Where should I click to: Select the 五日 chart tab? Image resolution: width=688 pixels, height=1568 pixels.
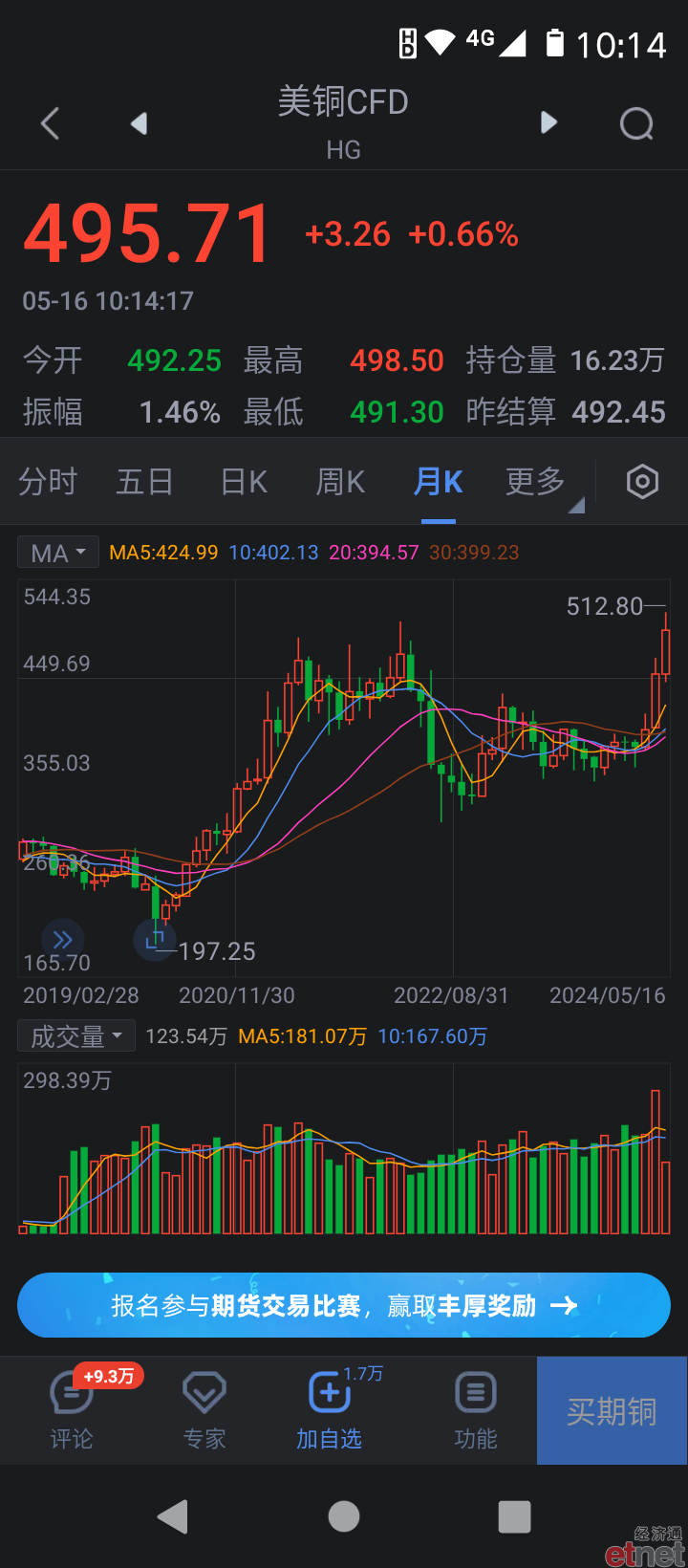click(145, 482)
